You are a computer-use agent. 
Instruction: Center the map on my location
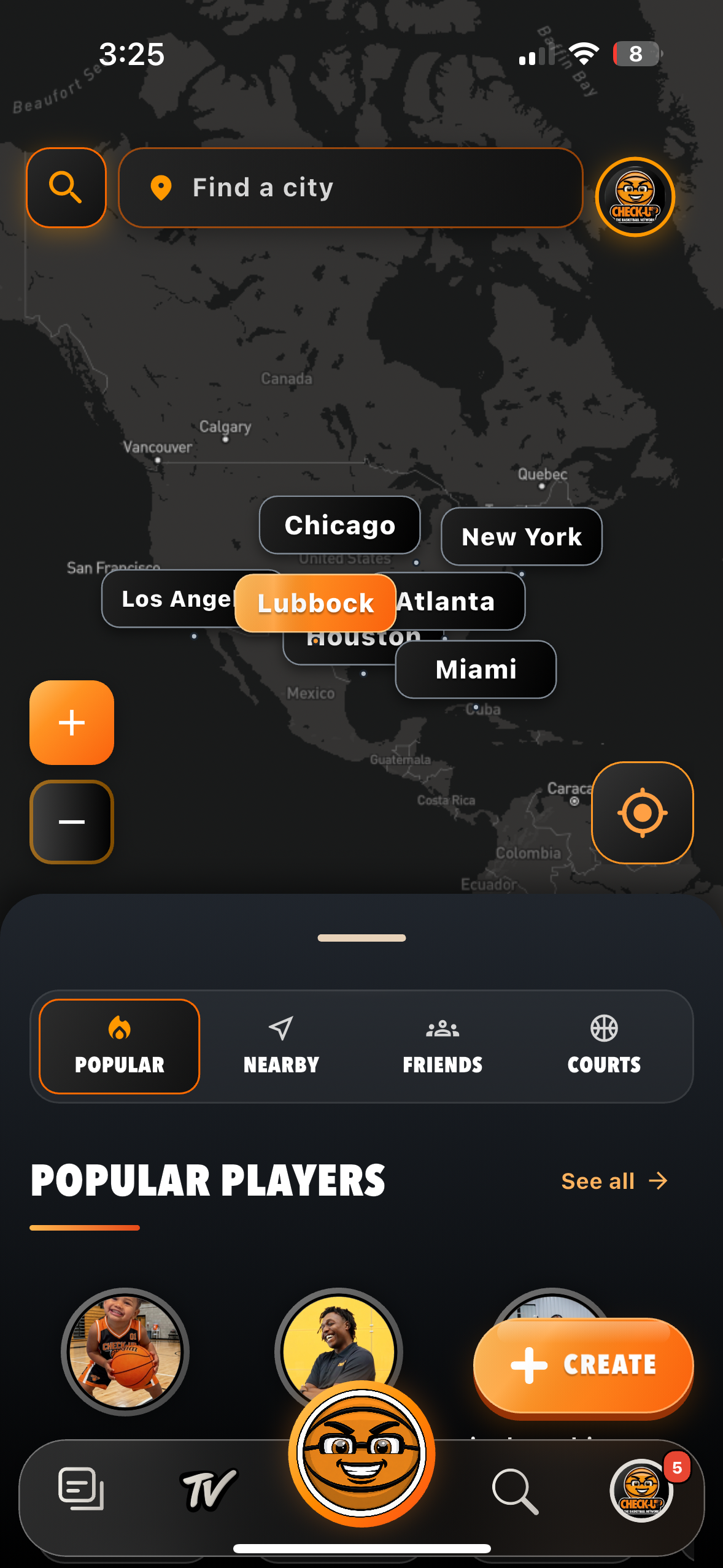(x=643, y=813)
